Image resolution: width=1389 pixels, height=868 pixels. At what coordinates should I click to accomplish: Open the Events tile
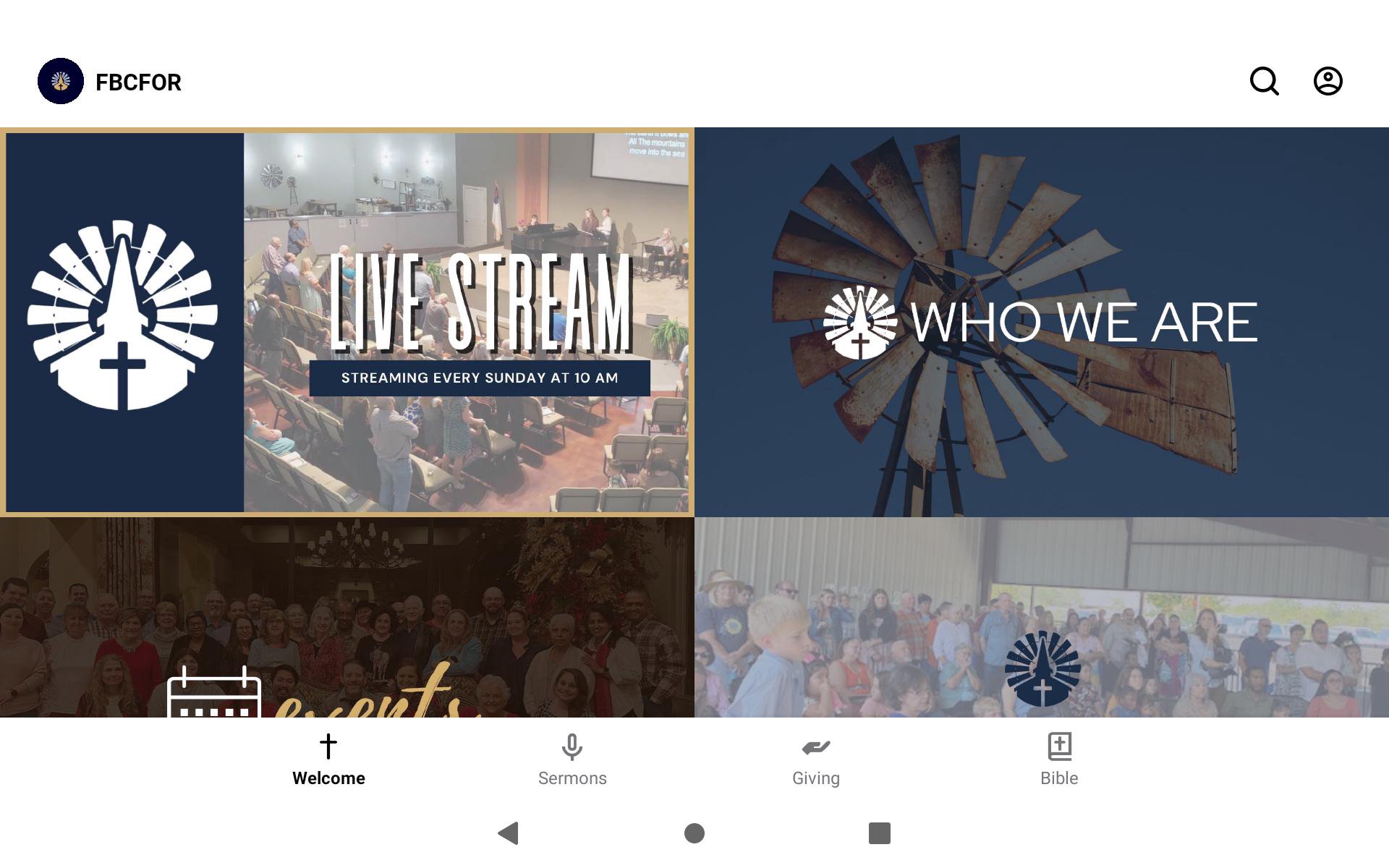[x=347, y=618]
